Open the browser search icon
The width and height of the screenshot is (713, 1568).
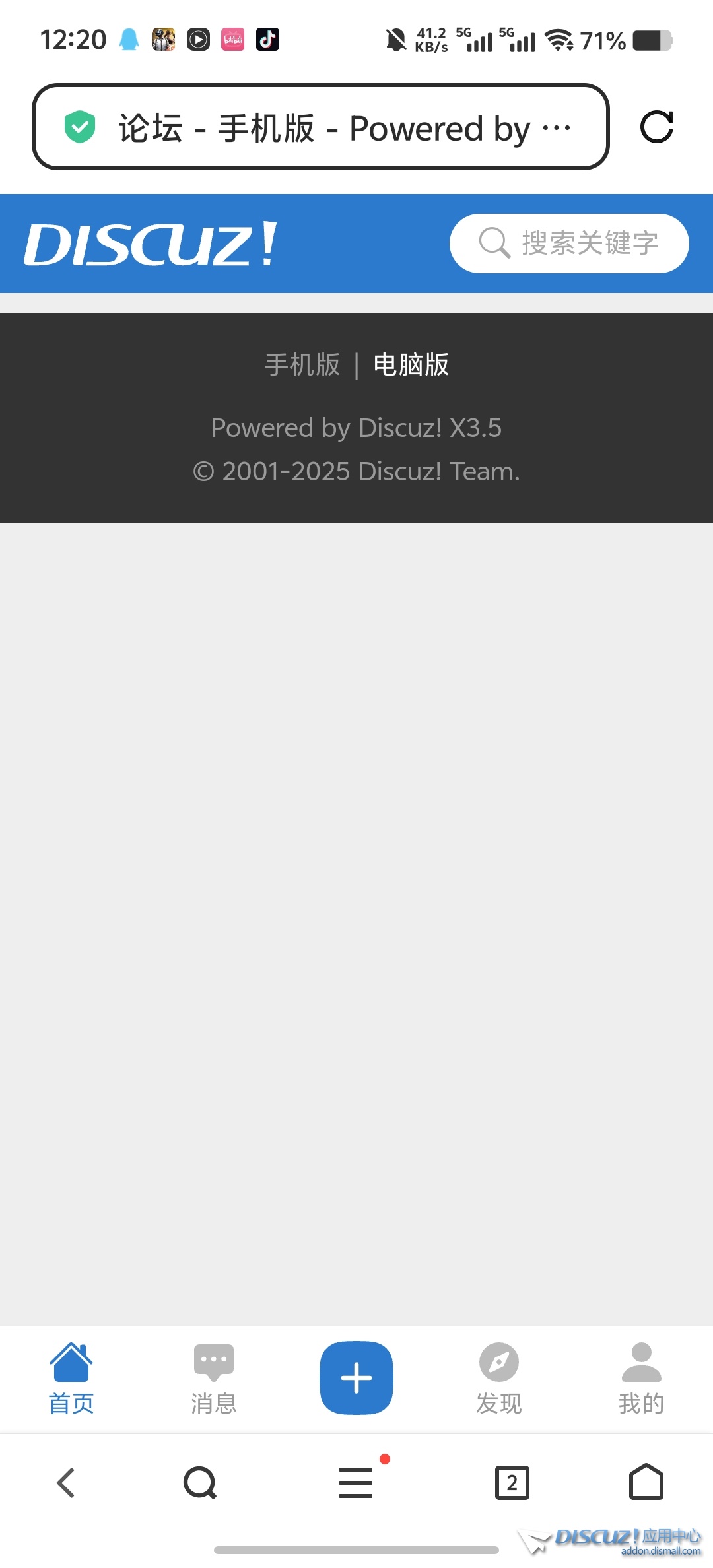click(200, 1483)
